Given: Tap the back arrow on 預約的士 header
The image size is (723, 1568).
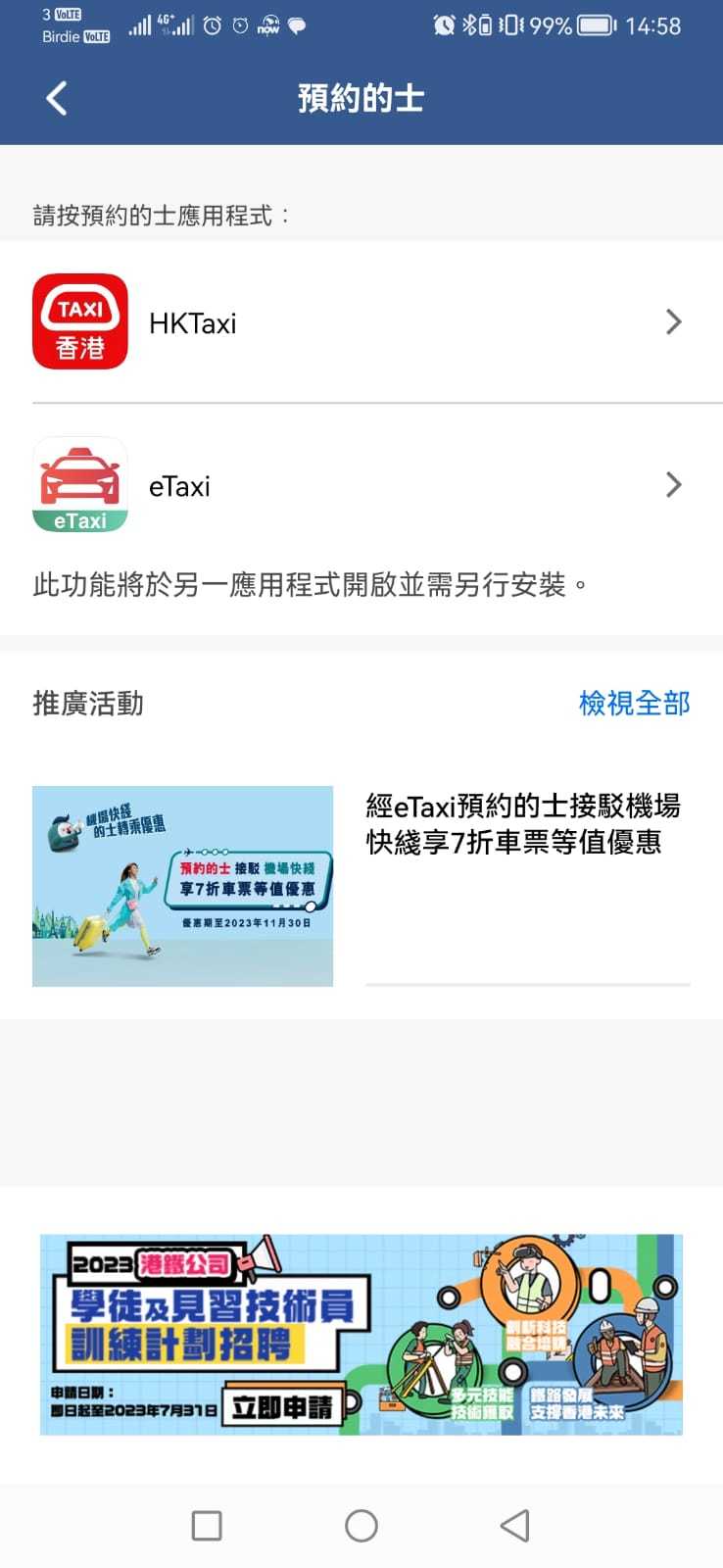Looking at the screenshot, I should point(56,98).
